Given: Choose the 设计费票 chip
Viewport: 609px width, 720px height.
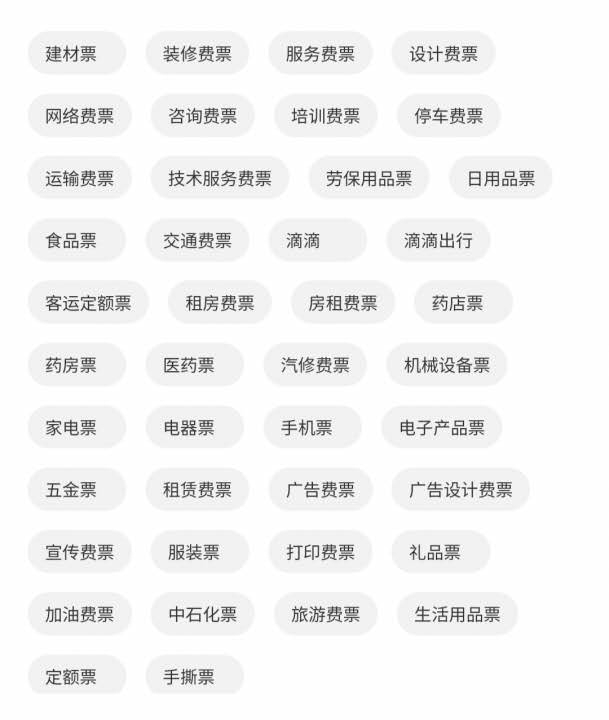Looking at the screenshot, I should coord(443,54).
